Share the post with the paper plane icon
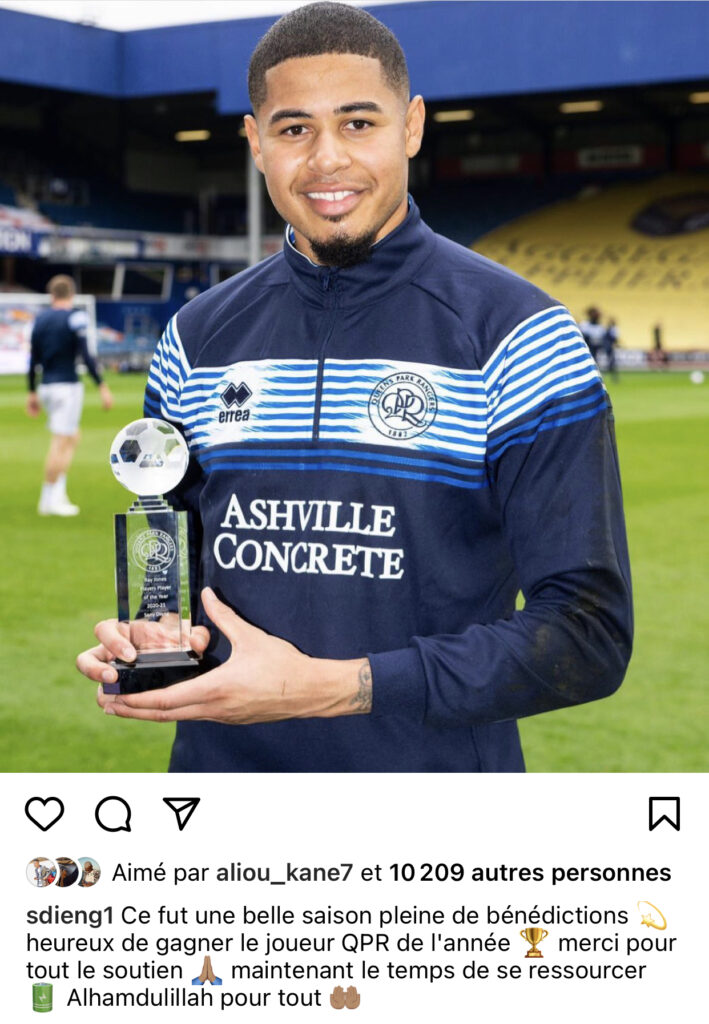 tap(181, 813)
